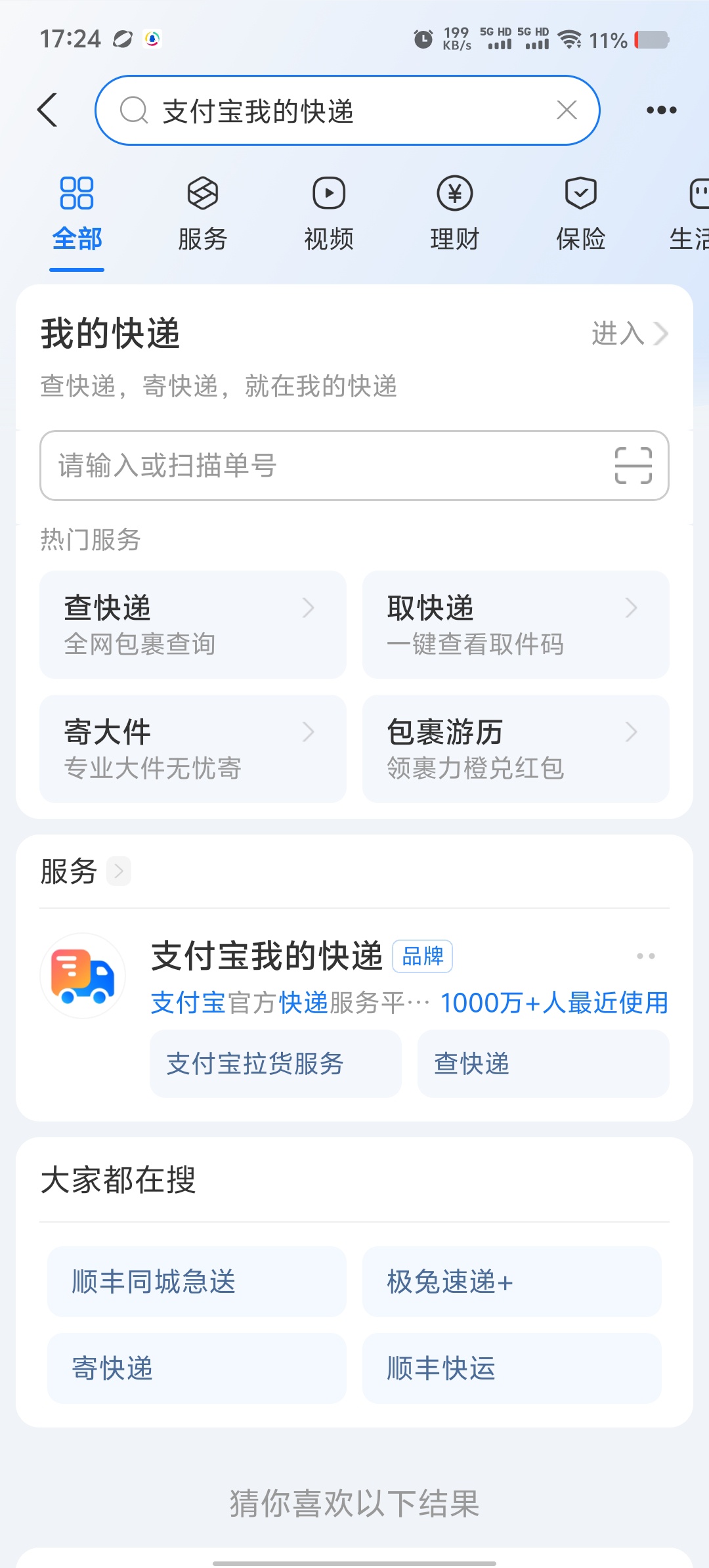Go back using the top-left arrow
This screenshot has height=1568, width=709.
pyautogui.click(x=48, y=110)
